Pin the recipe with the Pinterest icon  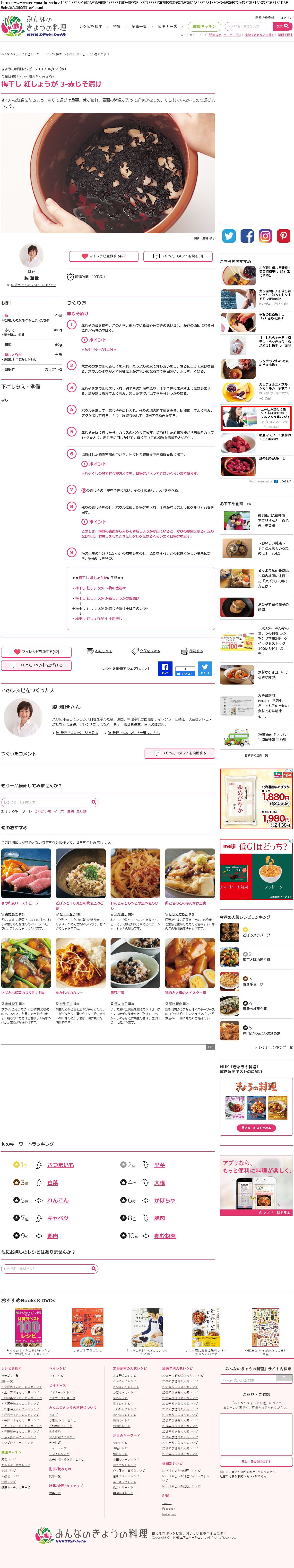click(284, 236)
